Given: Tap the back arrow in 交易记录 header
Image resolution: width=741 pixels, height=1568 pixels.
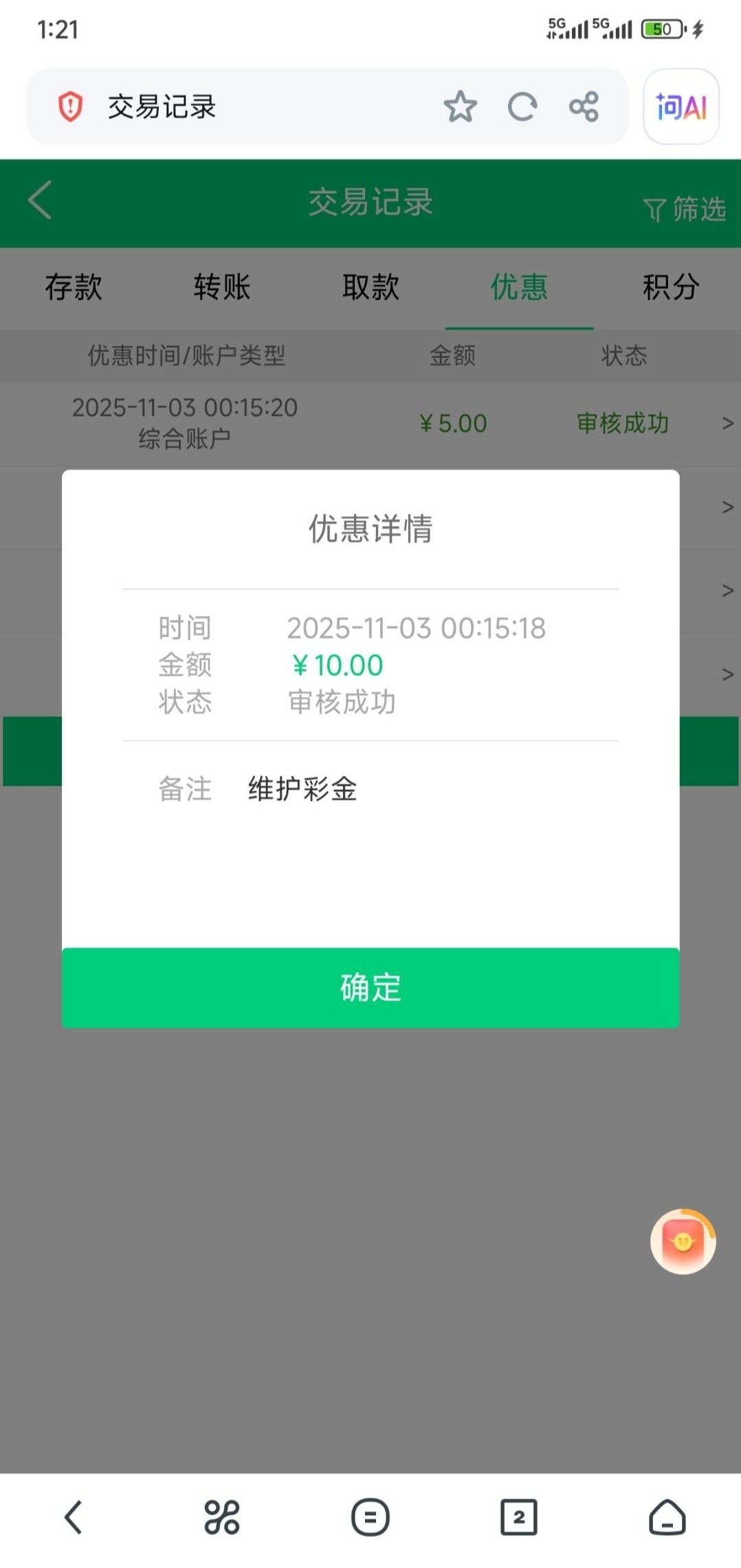Looking at the screenshot, I should click(41, 200).
